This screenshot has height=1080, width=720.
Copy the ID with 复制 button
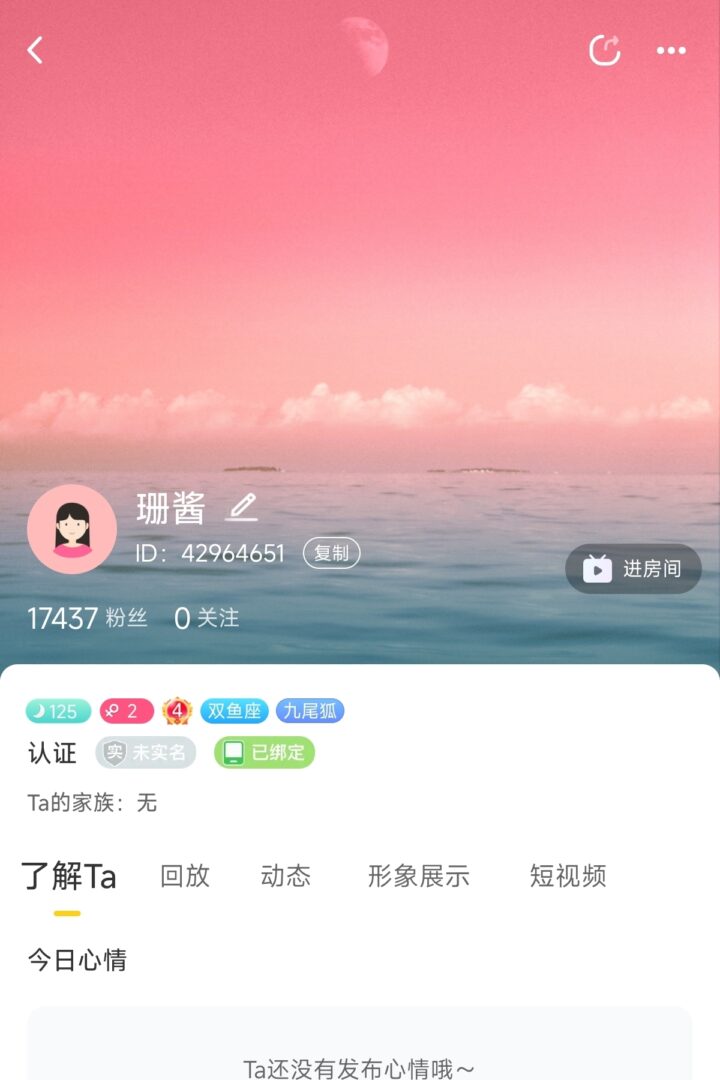point(331,553)
